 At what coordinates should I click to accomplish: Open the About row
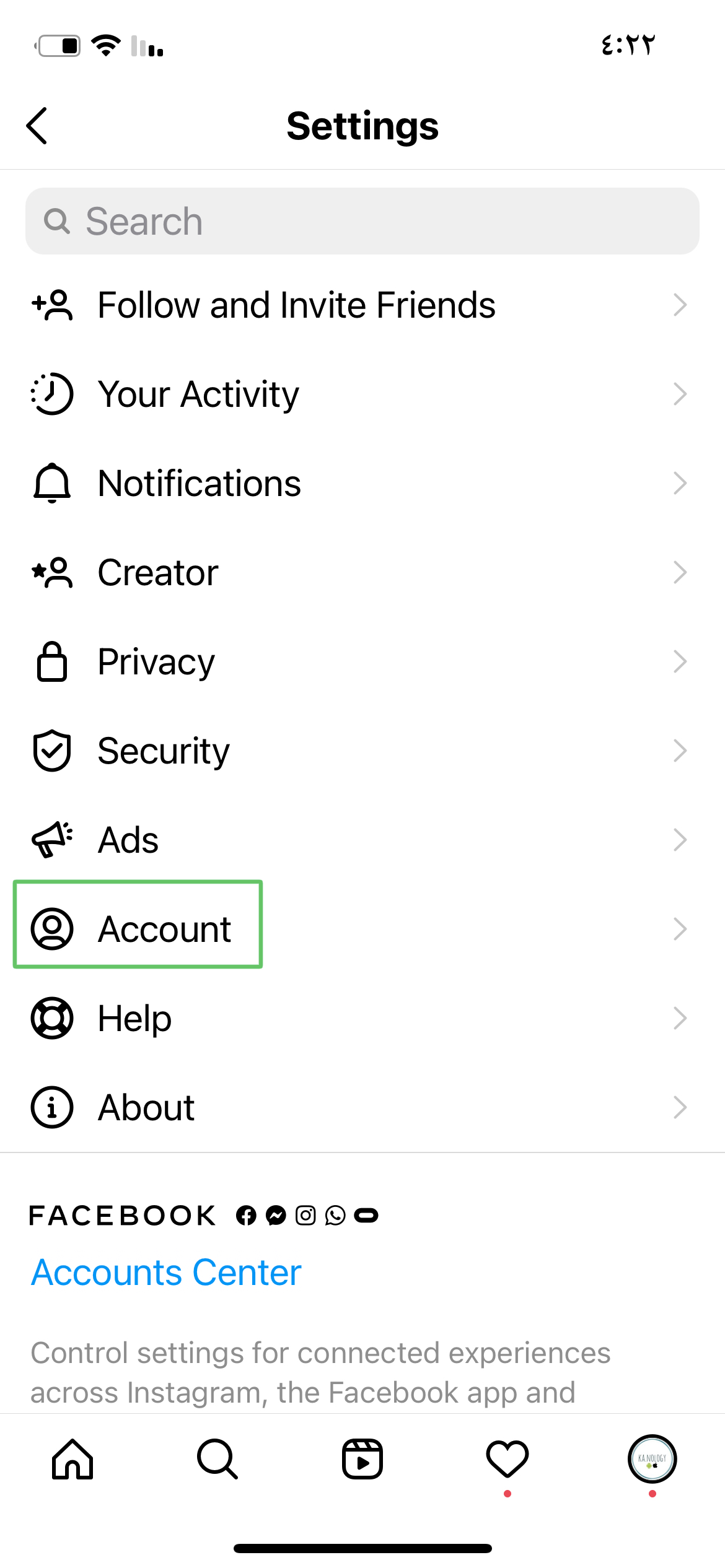pyautogui.click(x=362, y=1107)
